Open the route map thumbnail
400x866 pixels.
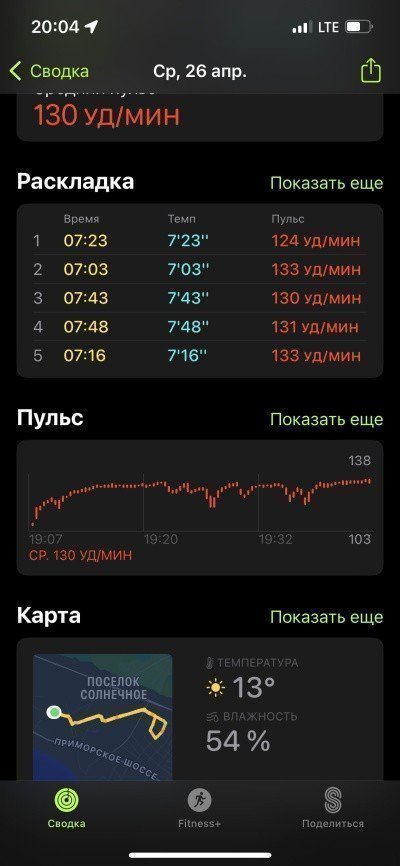(102, 716)
